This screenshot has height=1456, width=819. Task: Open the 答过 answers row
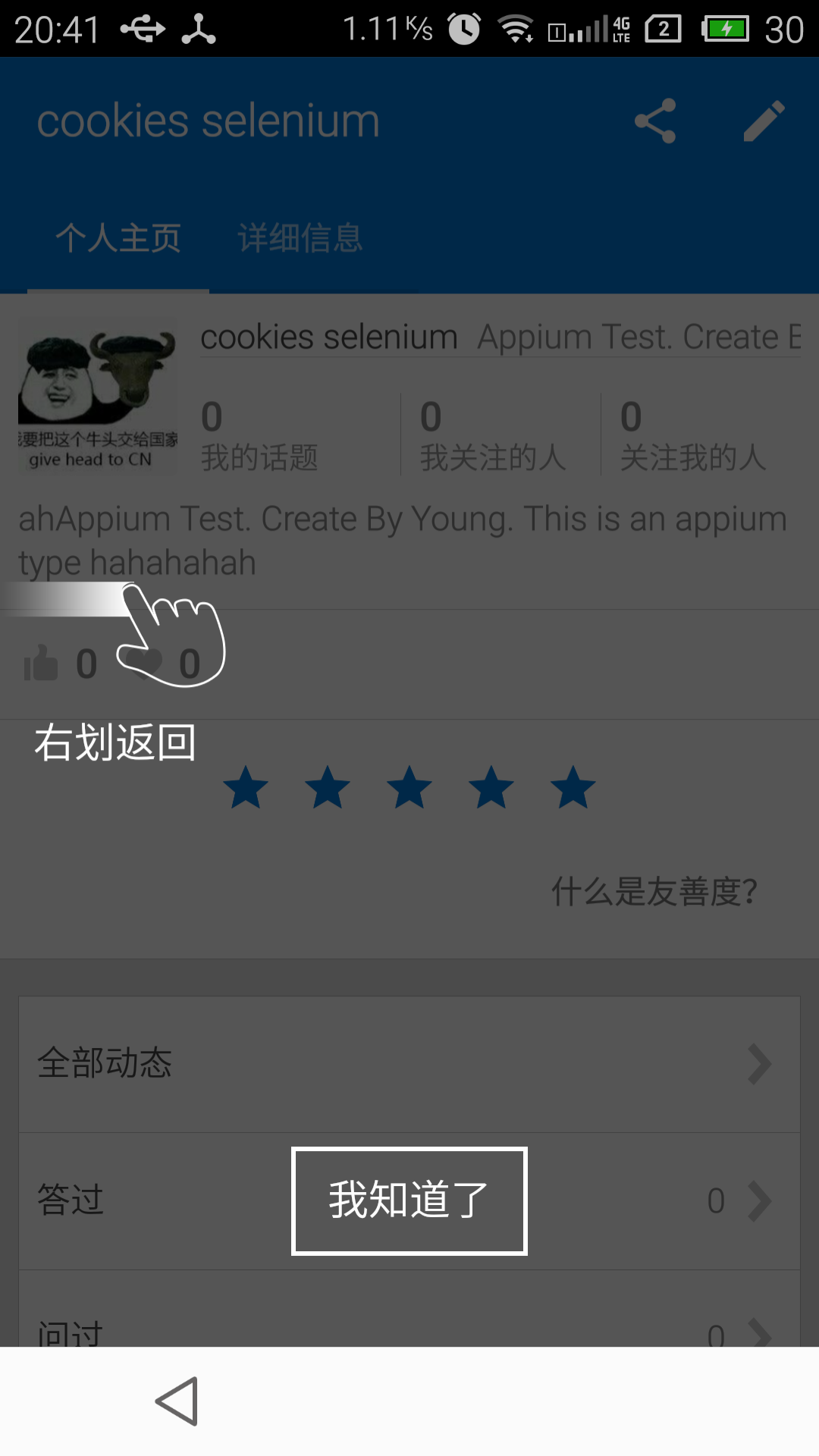152,1200
